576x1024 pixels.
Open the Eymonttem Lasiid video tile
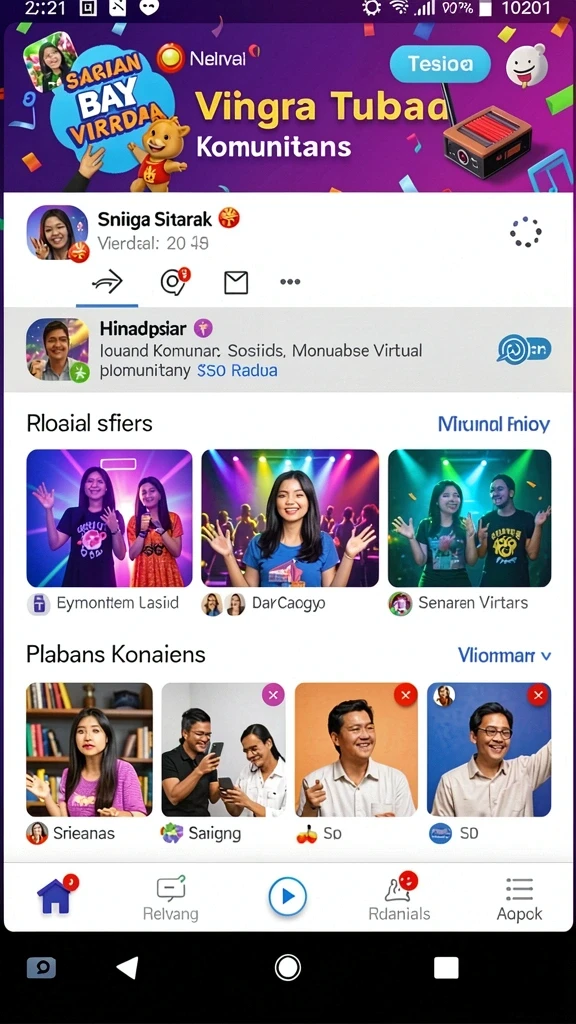pos(109,518)
